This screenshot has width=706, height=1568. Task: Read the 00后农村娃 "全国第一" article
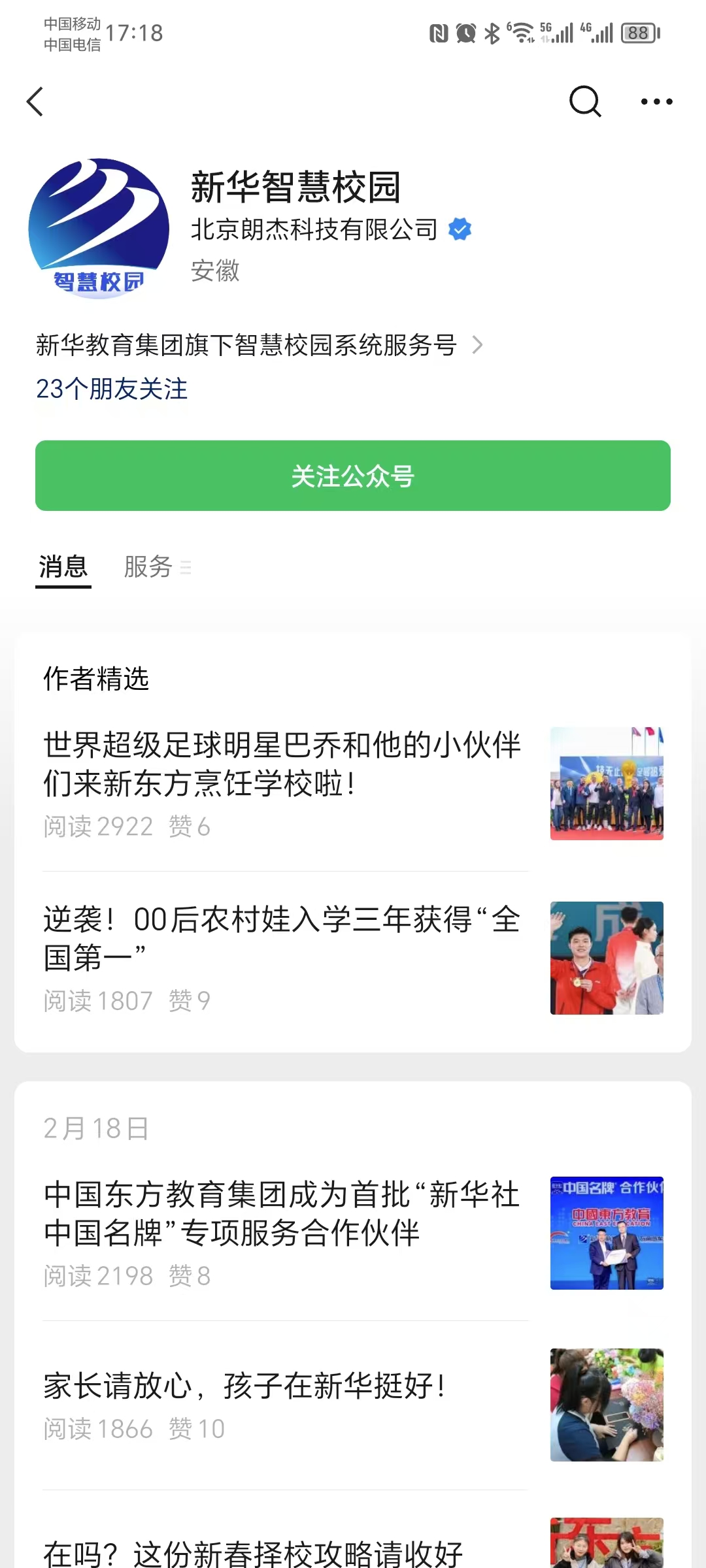coord(282,938)
